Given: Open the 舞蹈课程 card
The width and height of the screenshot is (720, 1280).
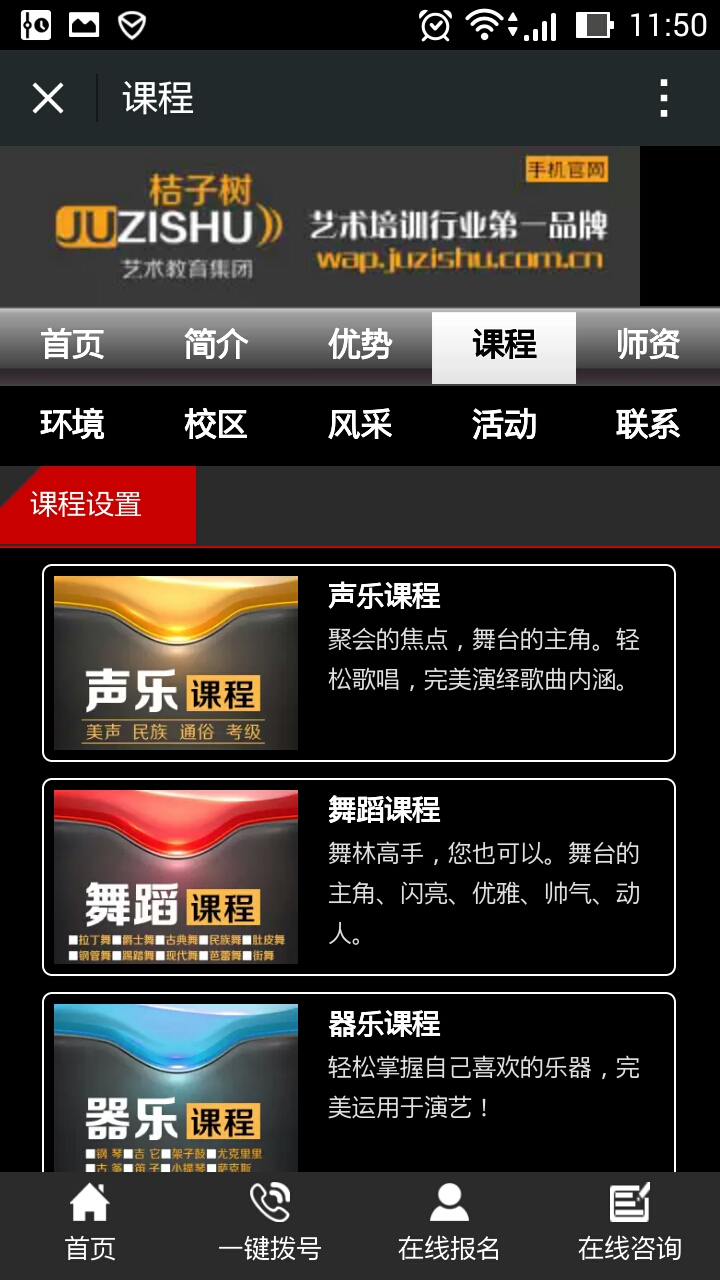Looking at the screenshot, I should tap(359, 877).
